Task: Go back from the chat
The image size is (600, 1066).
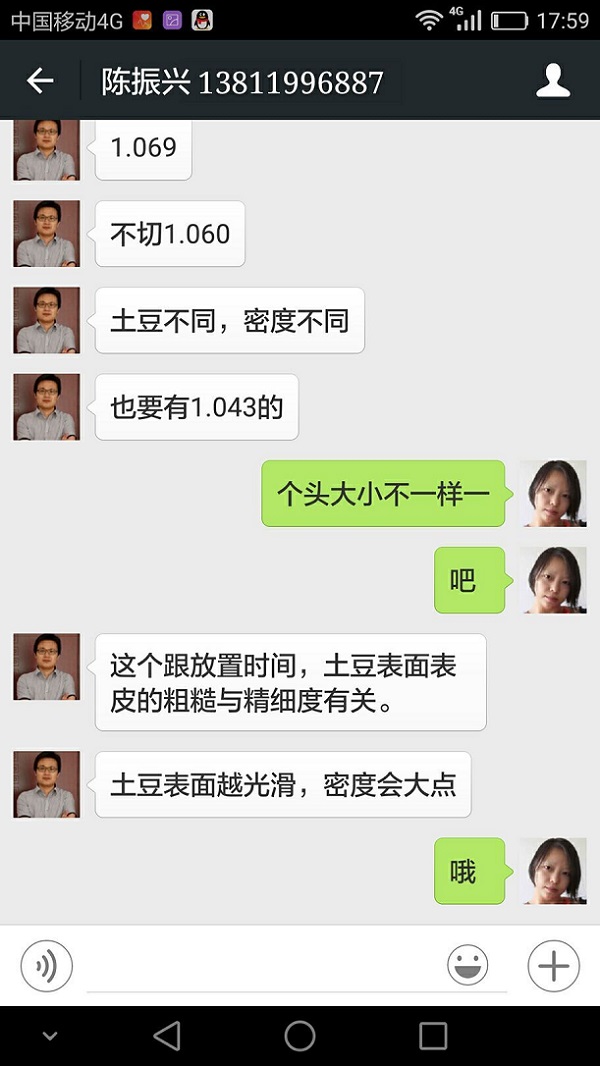Action: coord(40,81)
